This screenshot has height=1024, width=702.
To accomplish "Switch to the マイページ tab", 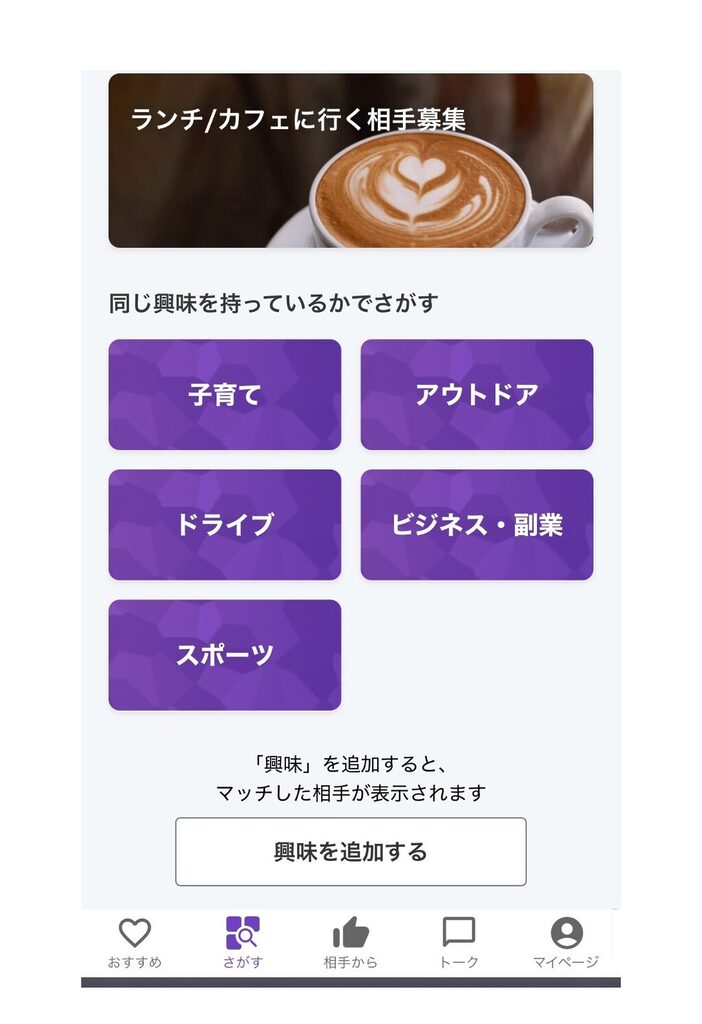I will point(566,942).
